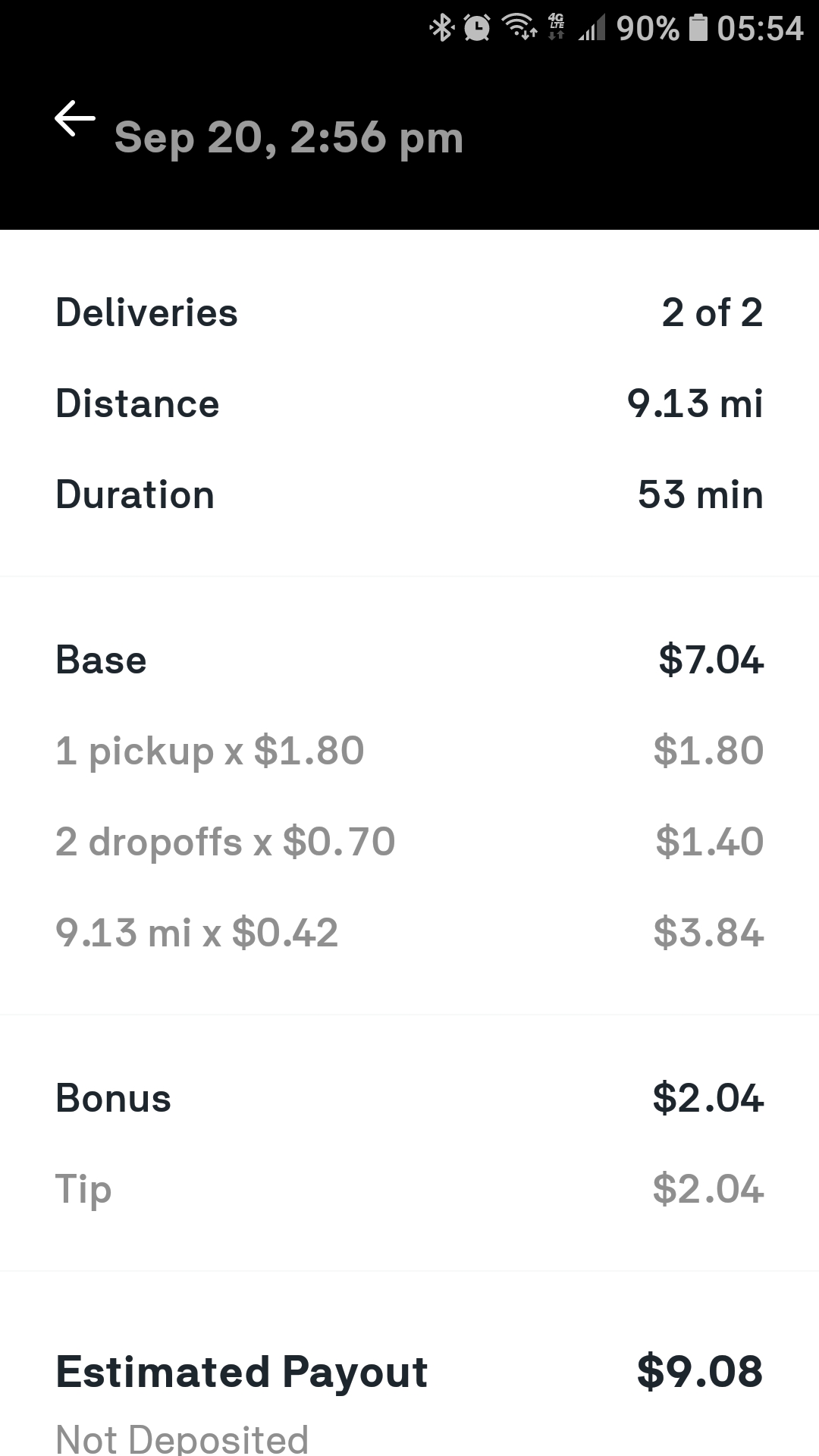This screenshot has height=1456, width=819.
Task: Select the trip date Sep 20, 2:56 pm
Action: (288, 138)
